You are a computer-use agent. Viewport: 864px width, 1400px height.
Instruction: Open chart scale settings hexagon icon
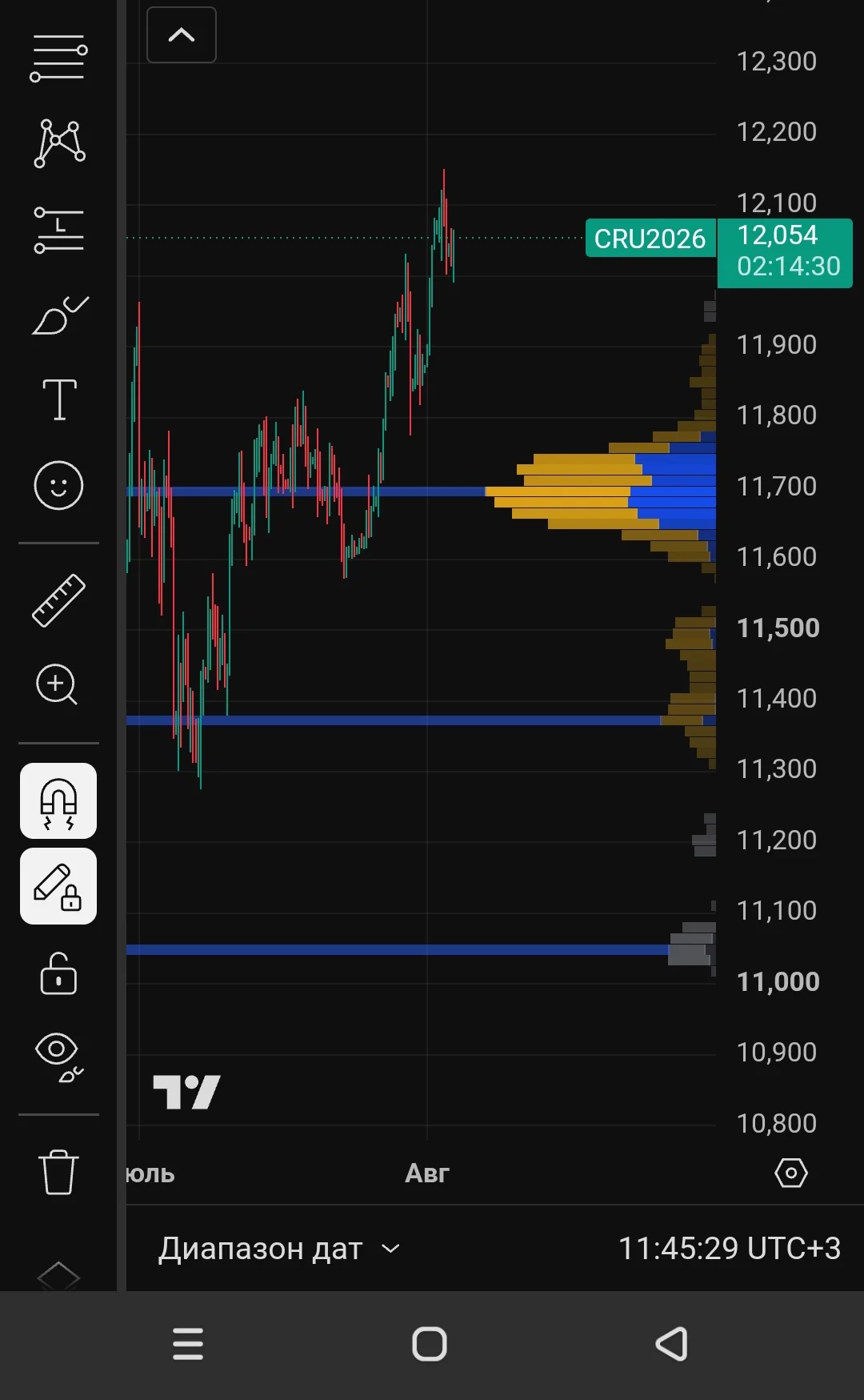click(x=791, y=1173)
